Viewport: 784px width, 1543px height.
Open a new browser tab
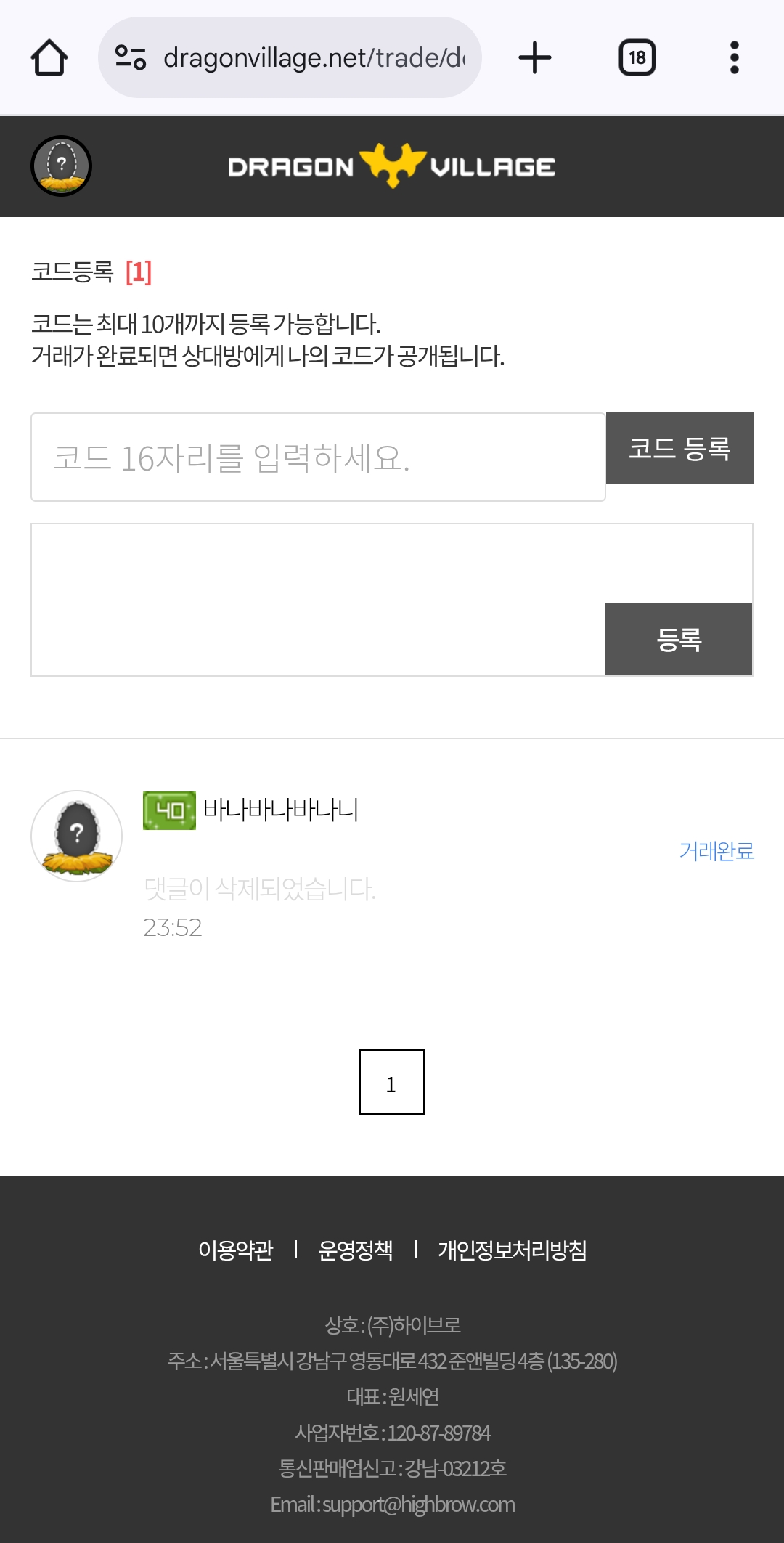click(x=535, y=57)
